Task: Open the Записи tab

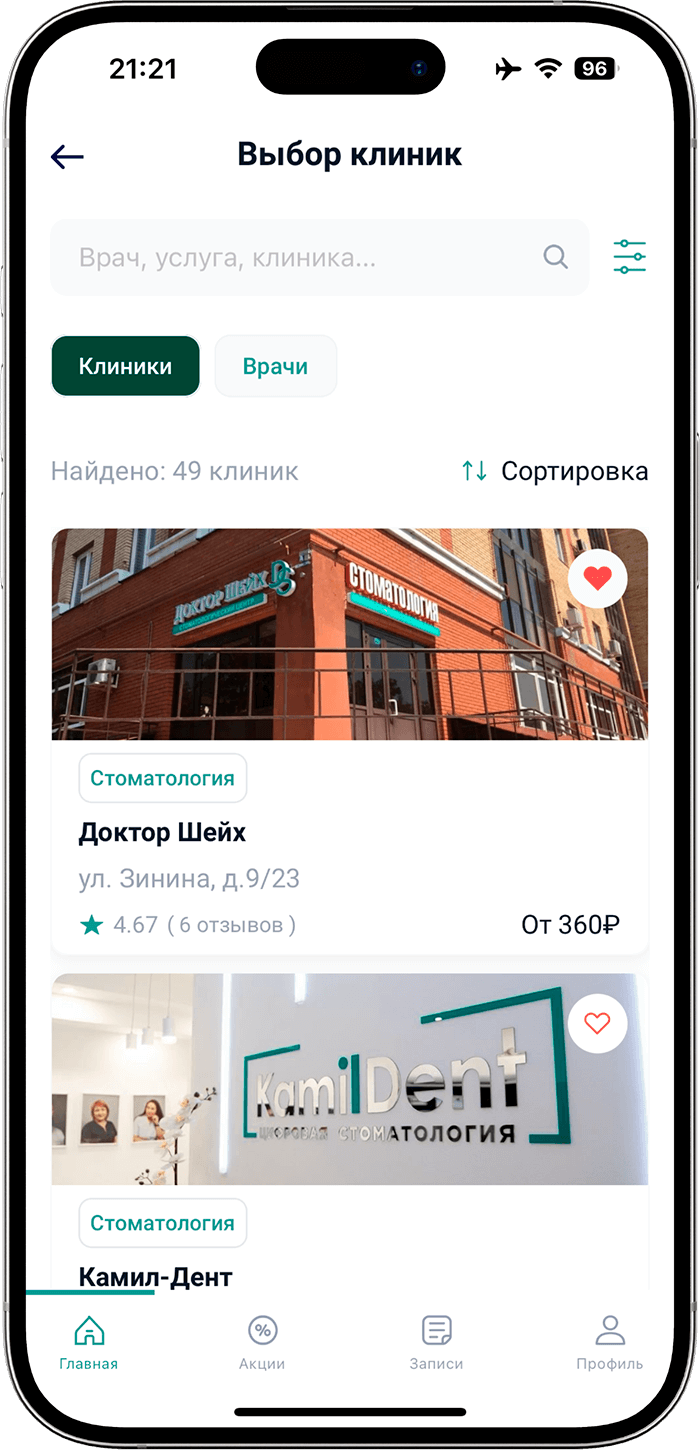Action: [x=436, y=1342]
